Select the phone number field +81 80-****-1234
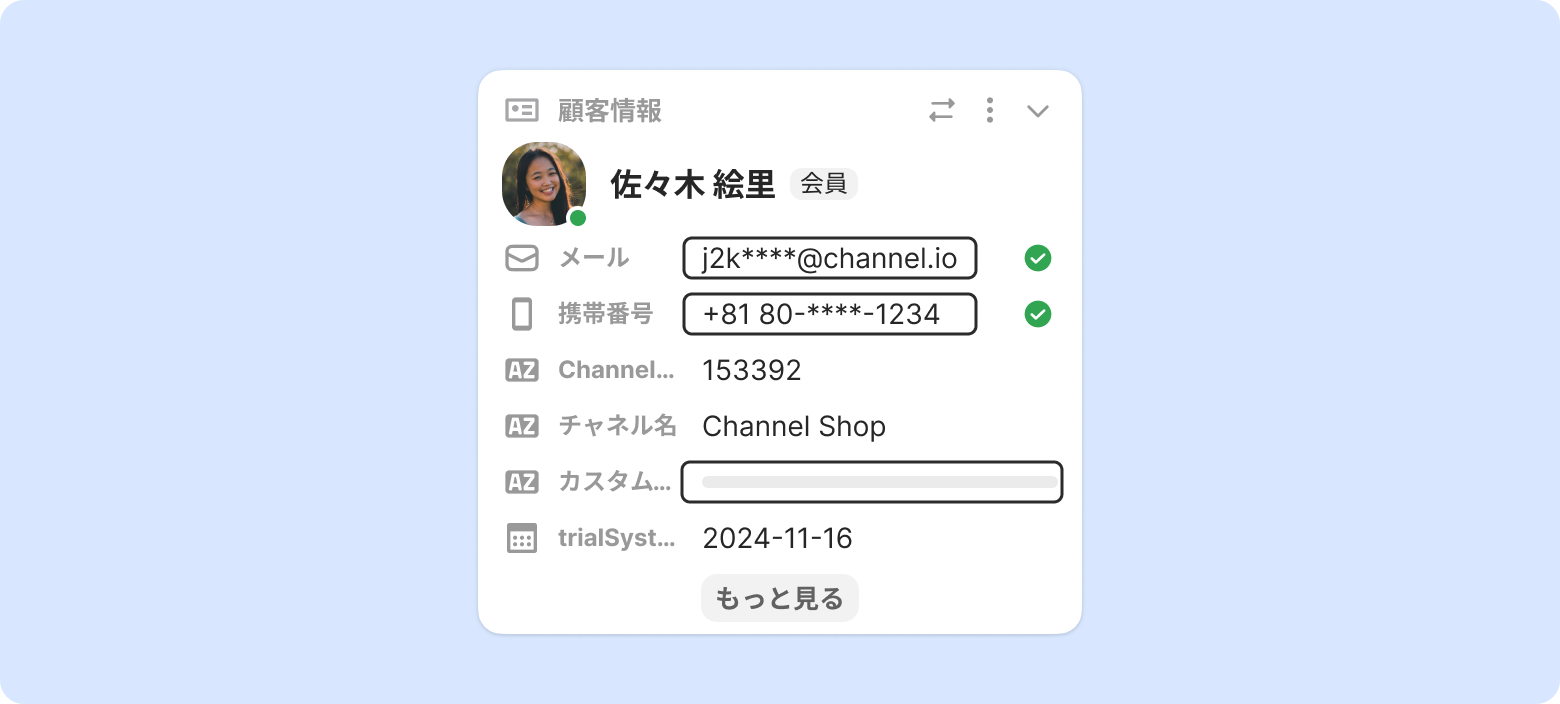1560x704 pixels. point(829,314)
